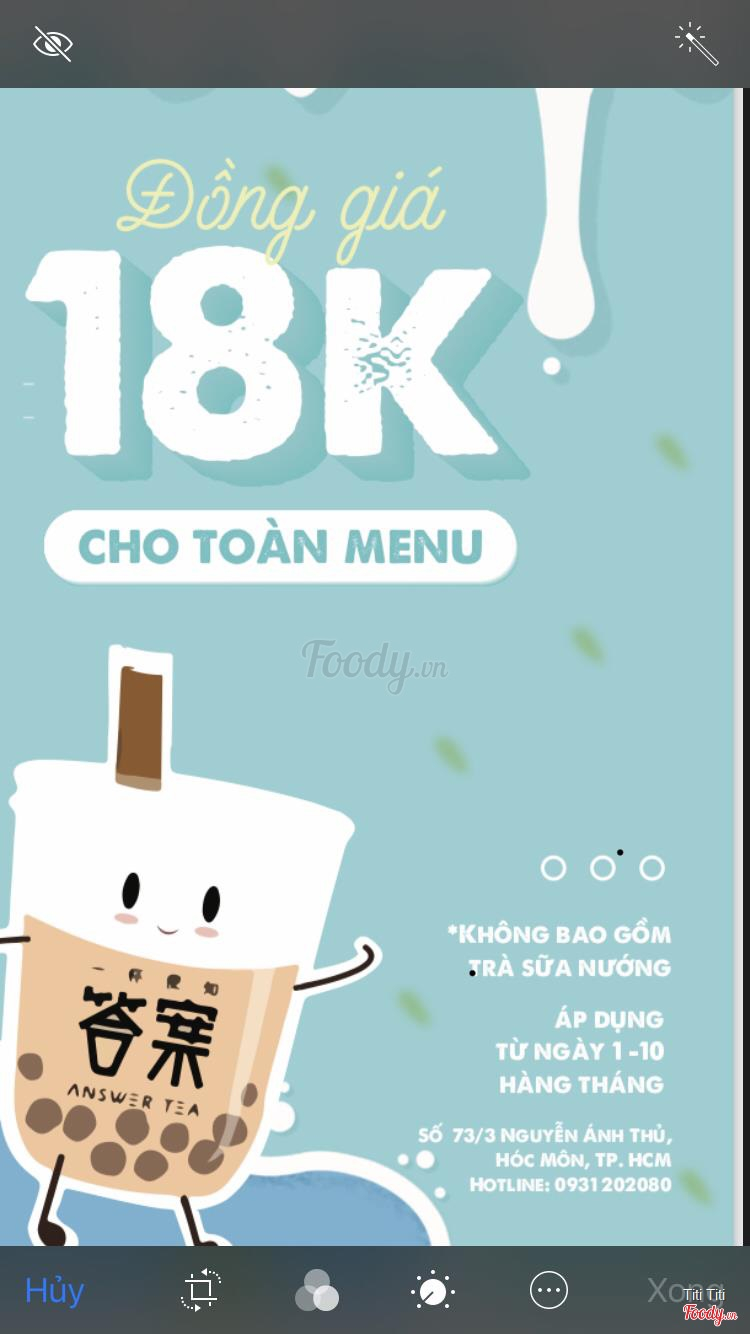Tap the Hủy cancel button
Viewport: 750px width, 1334px height.
tap(54, 1290)
